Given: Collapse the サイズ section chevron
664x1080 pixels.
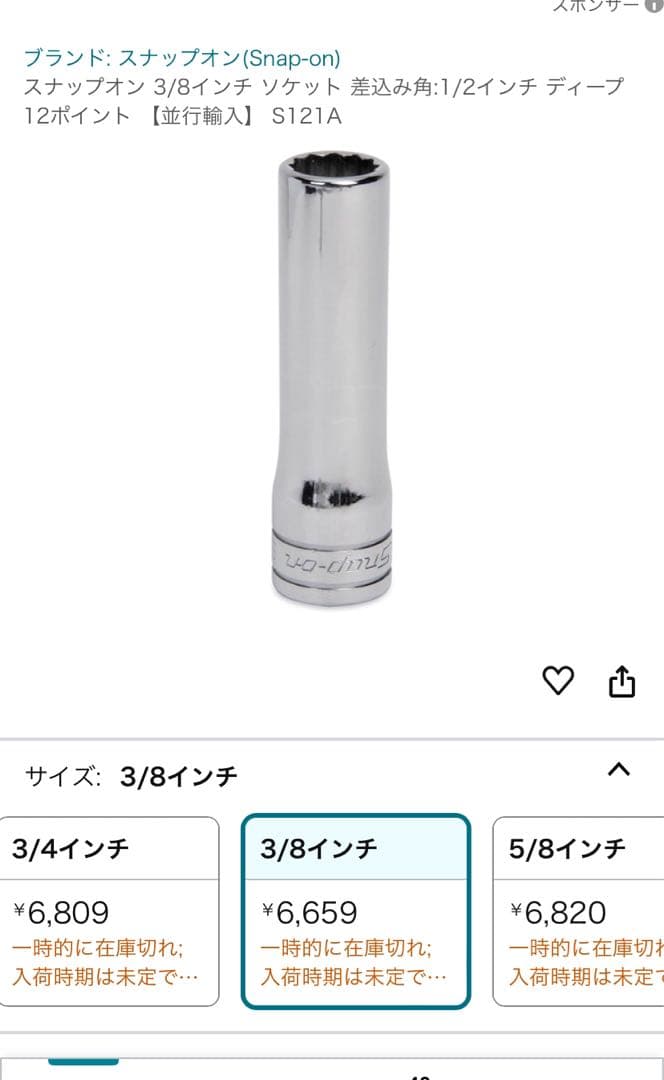Looking at the screenshot, I should point(619,770).
